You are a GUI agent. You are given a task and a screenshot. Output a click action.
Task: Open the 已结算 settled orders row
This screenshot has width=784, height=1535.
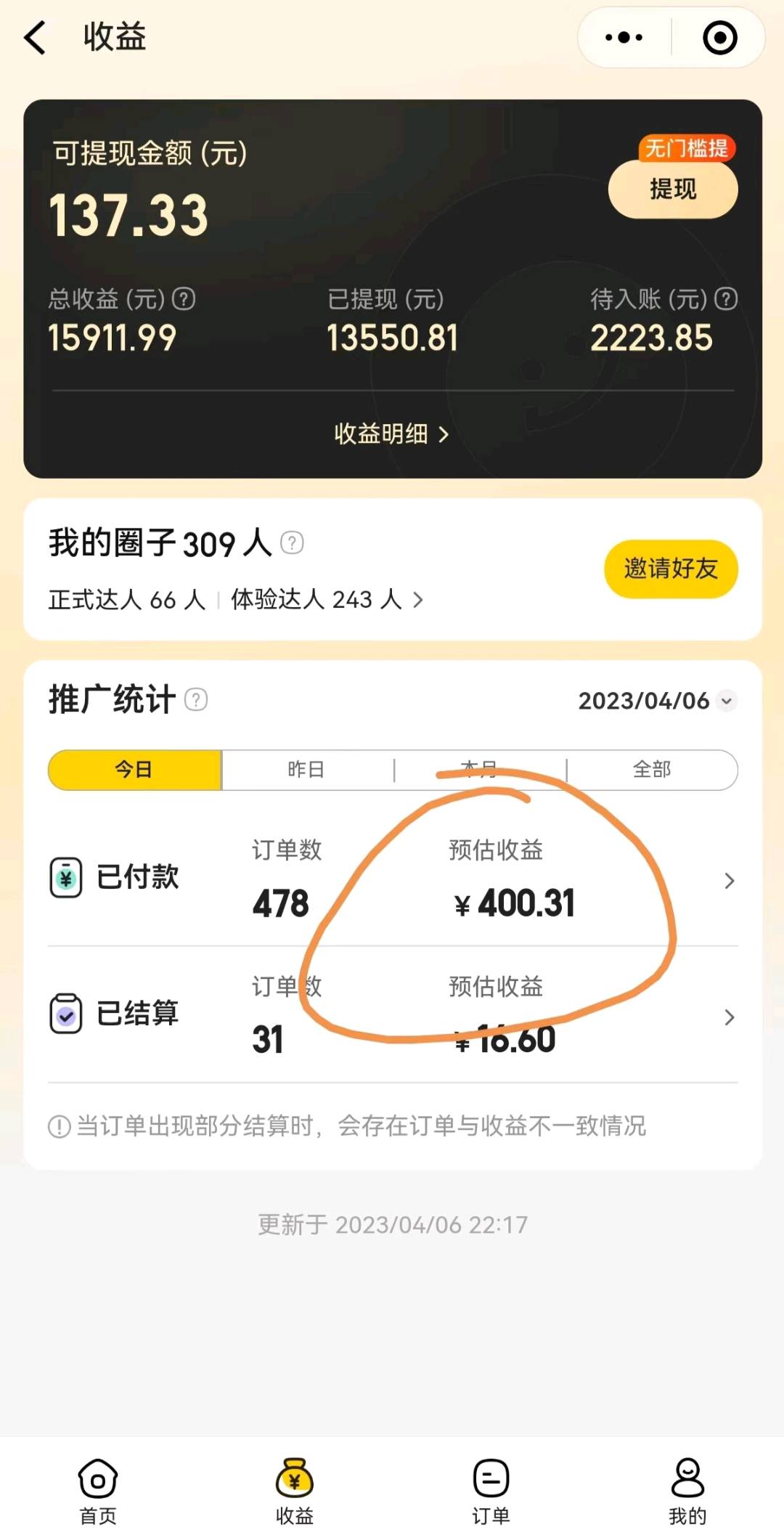coord(393,1015)
